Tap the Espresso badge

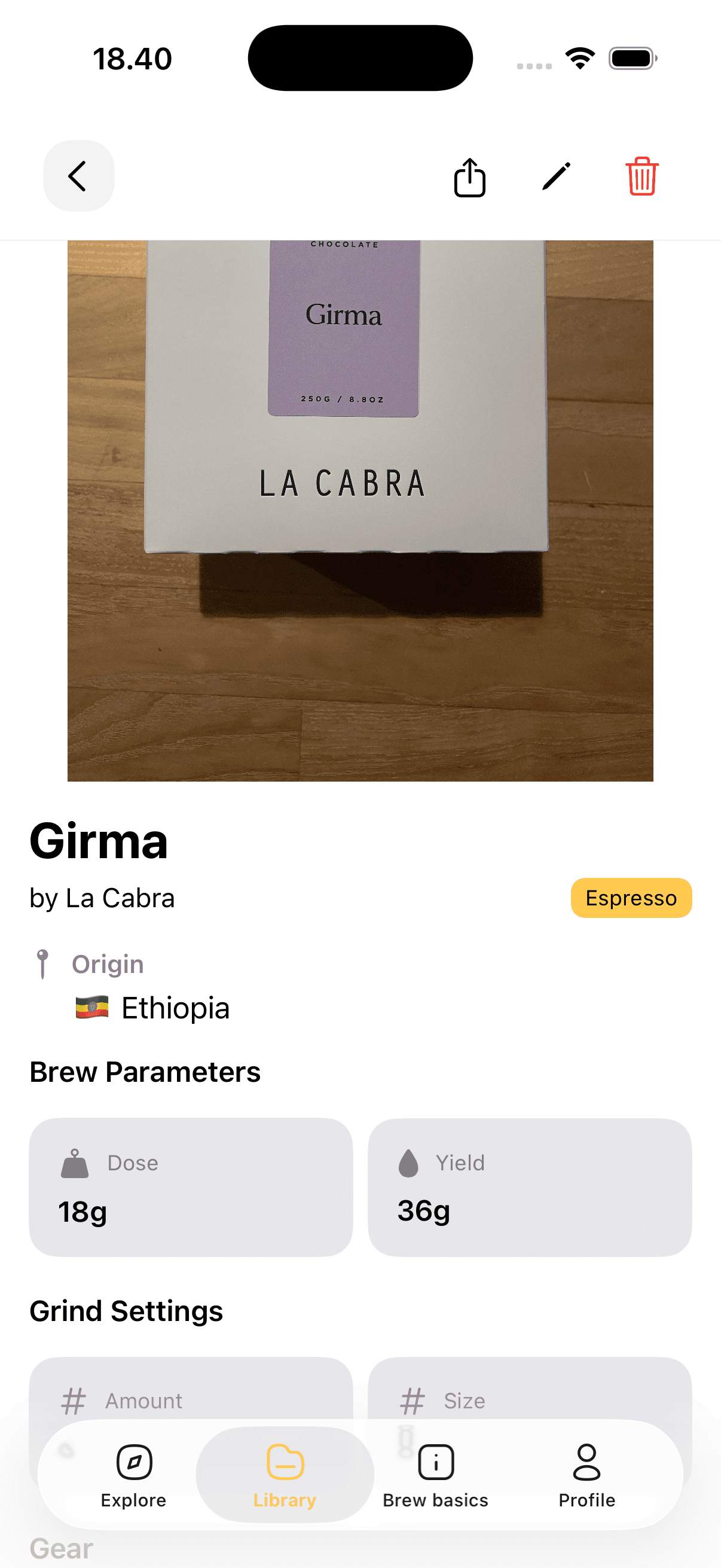click(631, 897)
